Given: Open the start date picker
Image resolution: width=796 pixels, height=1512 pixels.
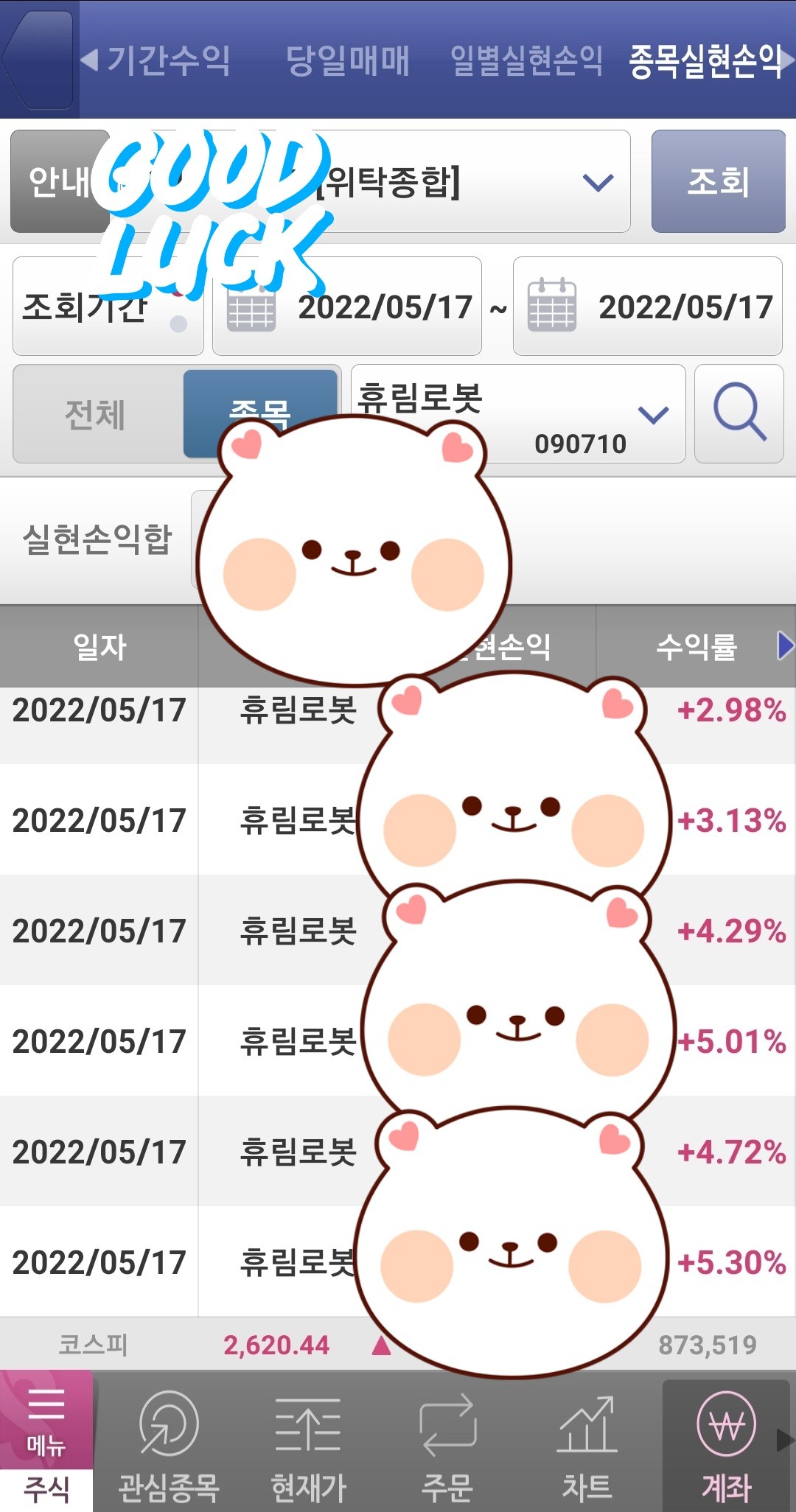Looking at the screenshot, I should pos(346,307).
